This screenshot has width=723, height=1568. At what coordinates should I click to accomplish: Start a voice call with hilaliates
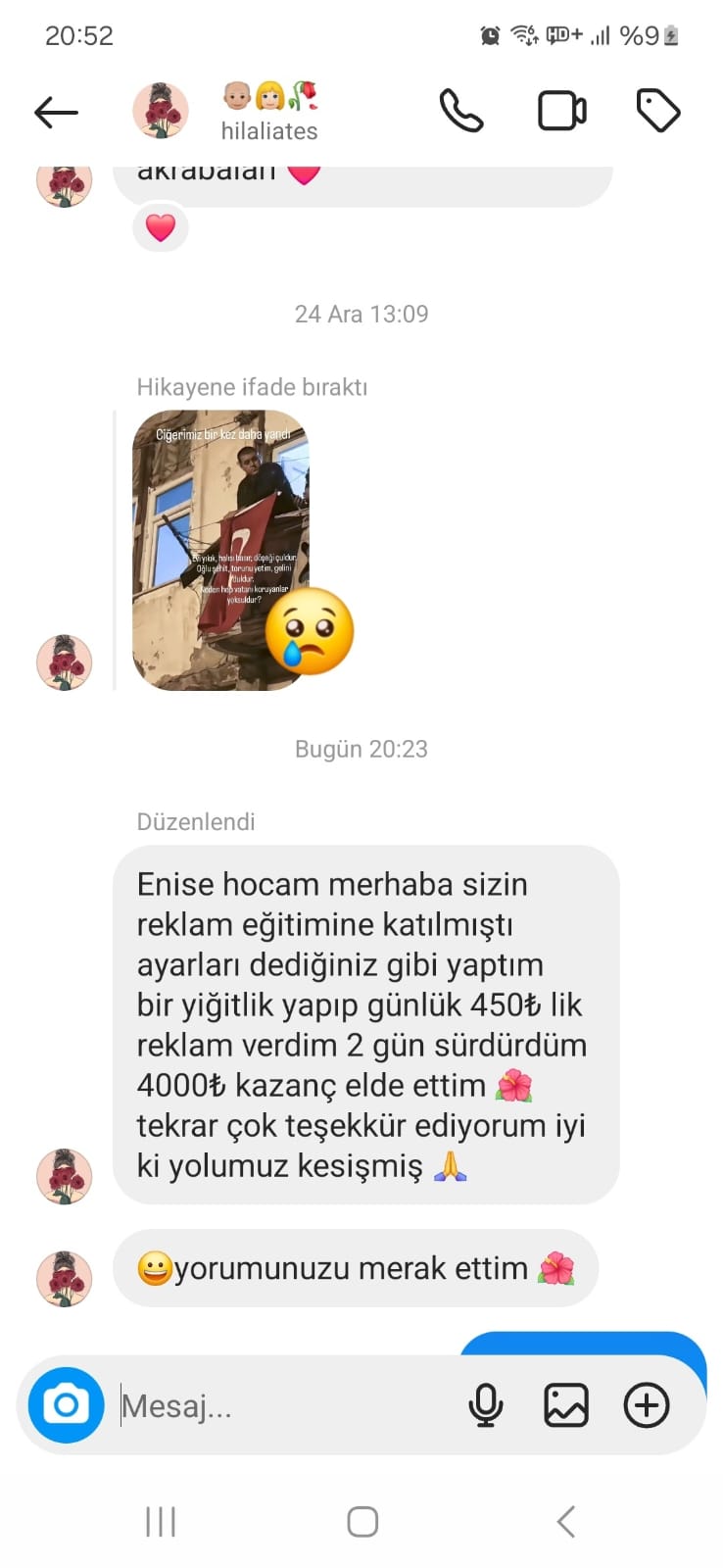[x=460, y=111]
